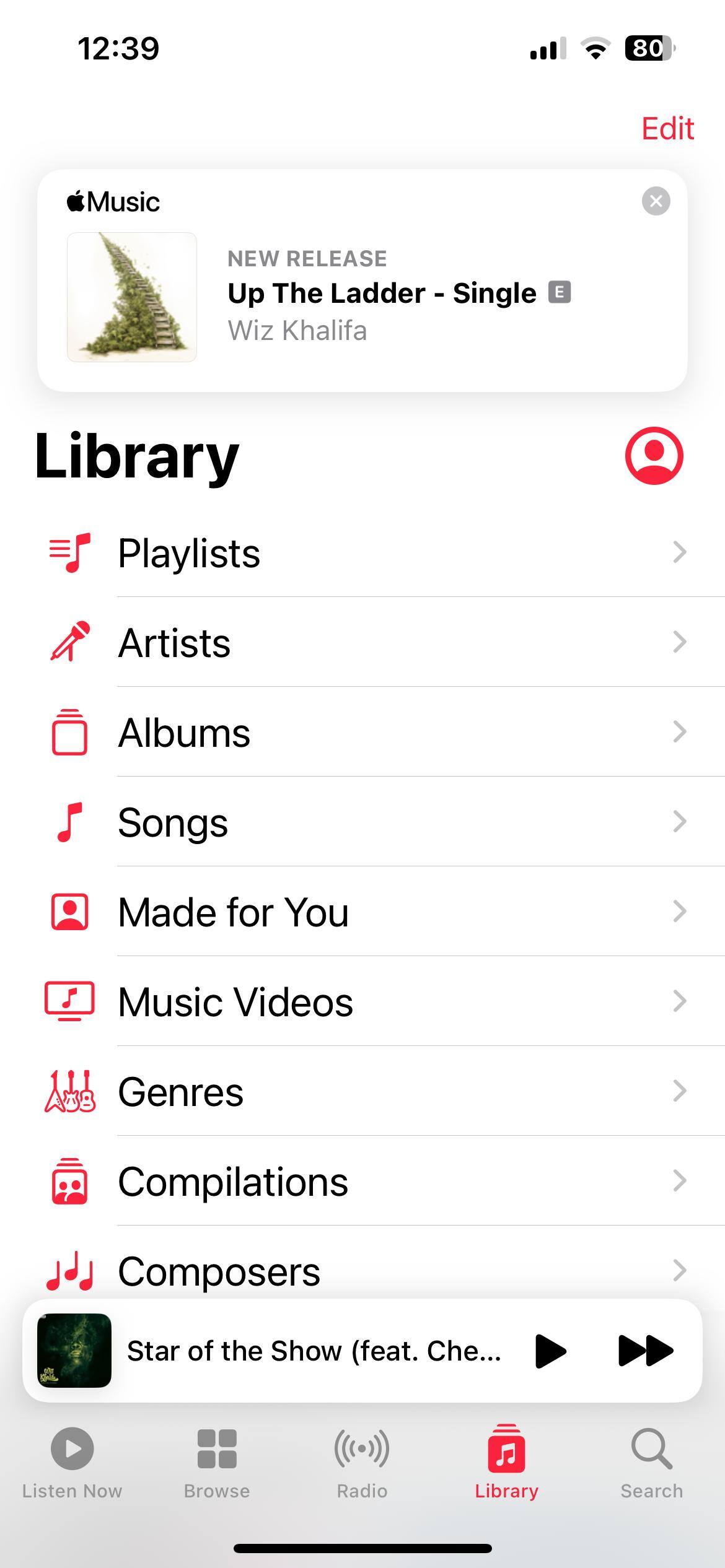The image size is (725, 1568).
Task: Open Composers
Action: (x=372, y=1271)
